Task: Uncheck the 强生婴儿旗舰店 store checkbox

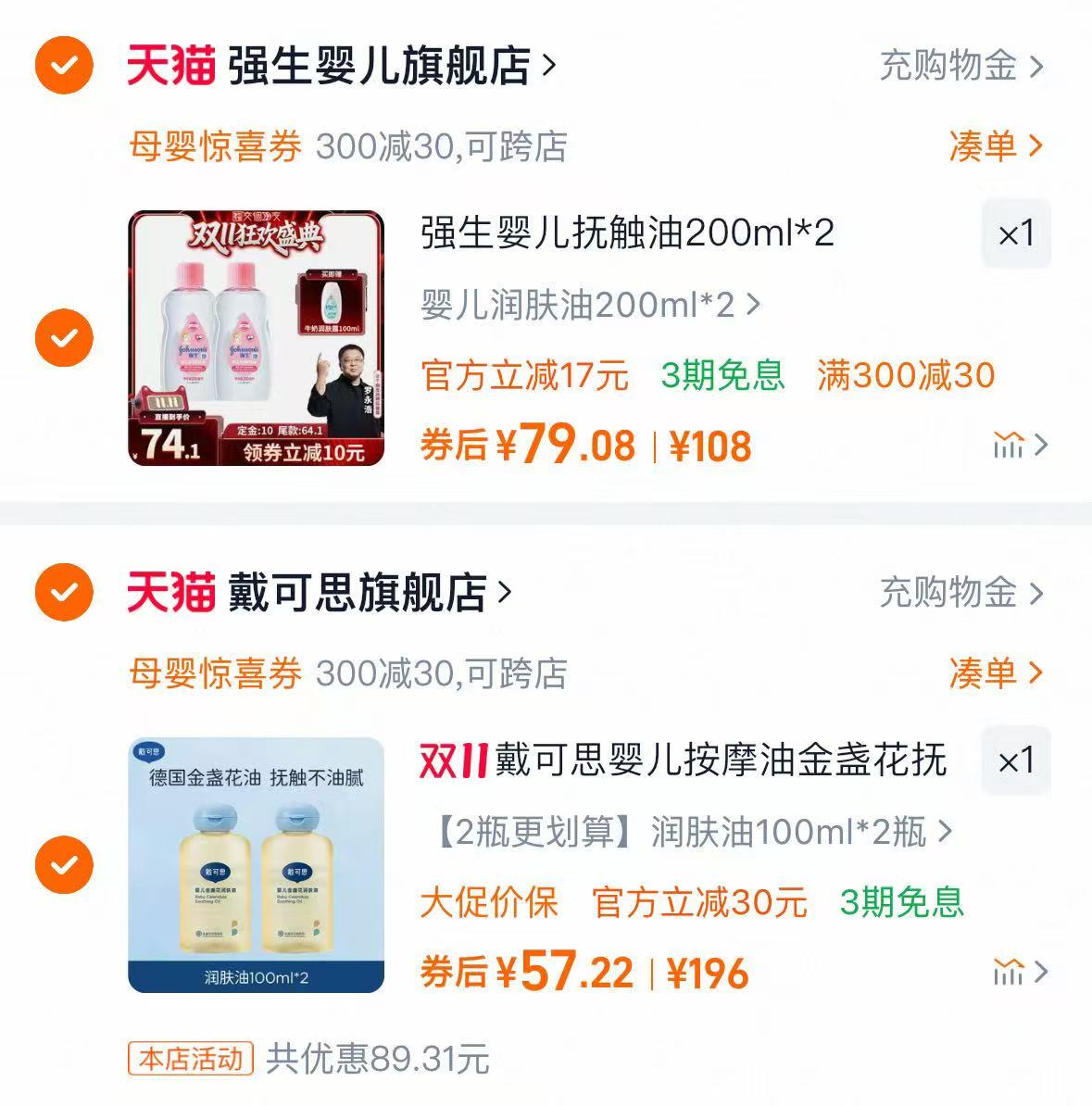Action: [x=64, y=66]
